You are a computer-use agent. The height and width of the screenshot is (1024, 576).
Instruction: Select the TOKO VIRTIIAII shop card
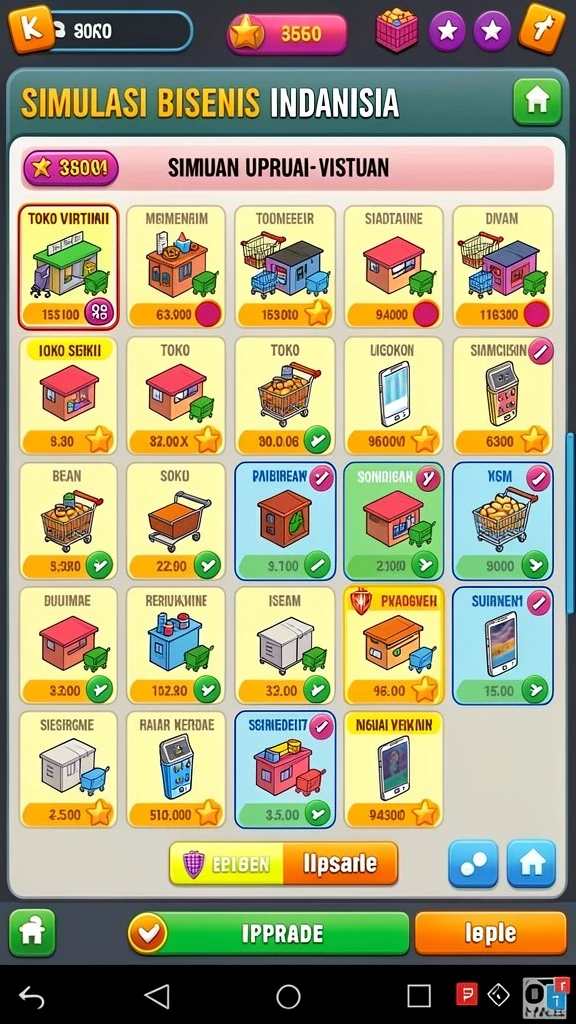pyautogui.click(x=69, y=267)
